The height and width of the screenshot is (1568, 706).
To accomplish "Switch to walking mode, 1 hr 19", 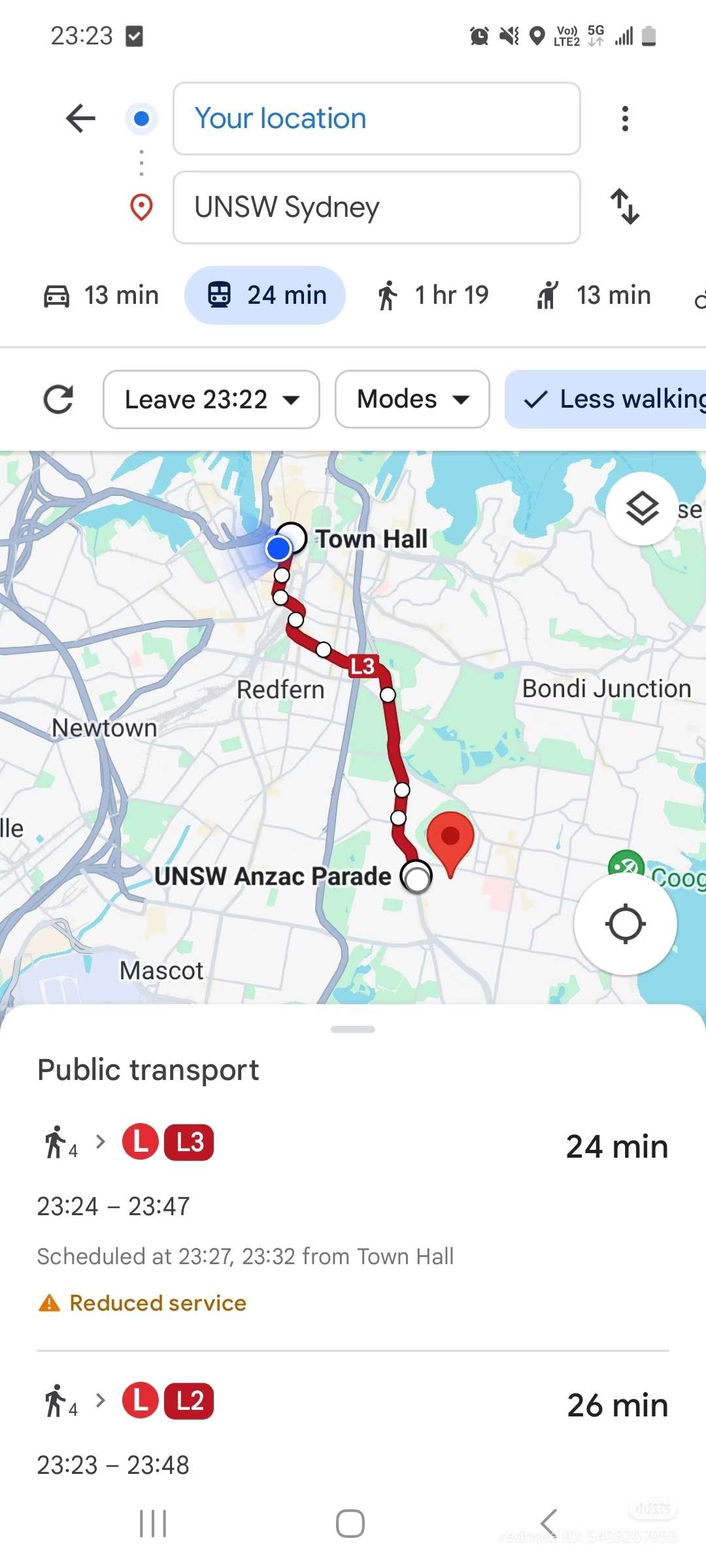I will click(433, 295).
